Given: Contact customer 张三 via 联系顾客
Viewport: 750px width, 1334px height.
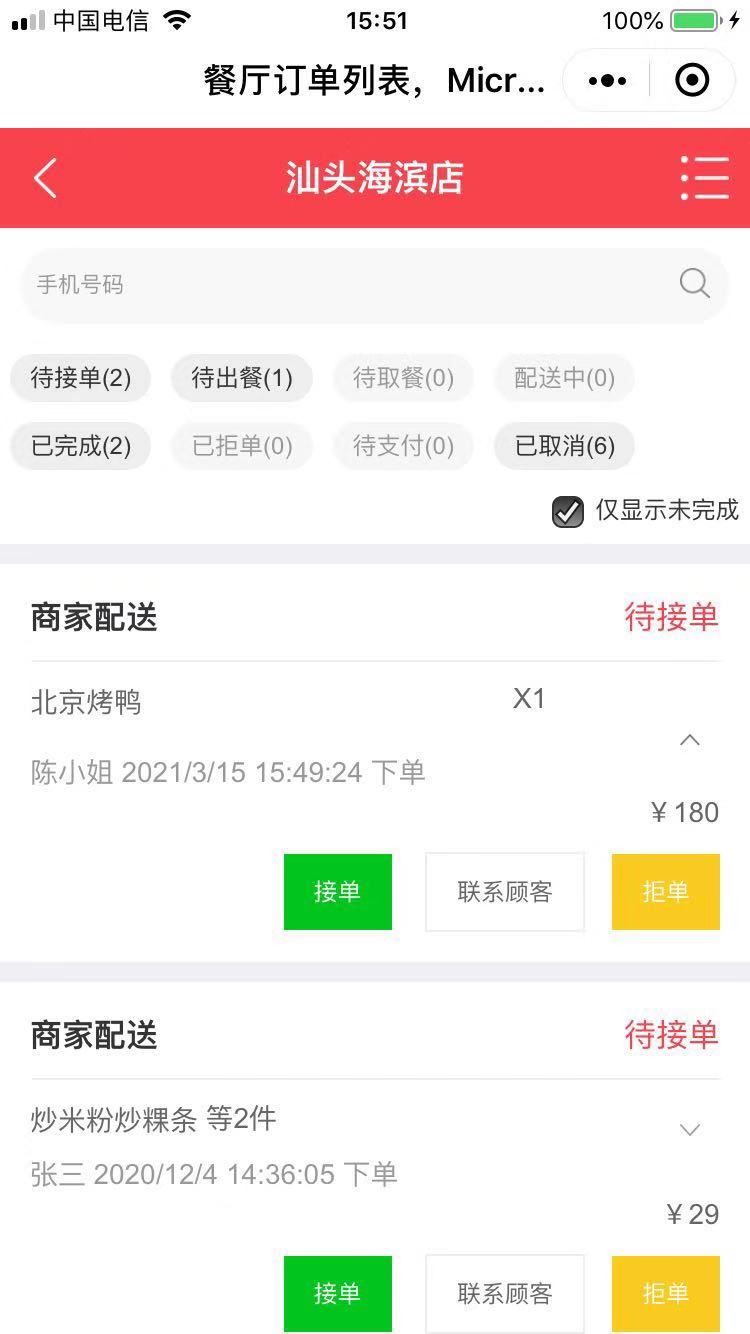Looking at the screenshot, I should pyautogui.click(x=505, y=1294).
